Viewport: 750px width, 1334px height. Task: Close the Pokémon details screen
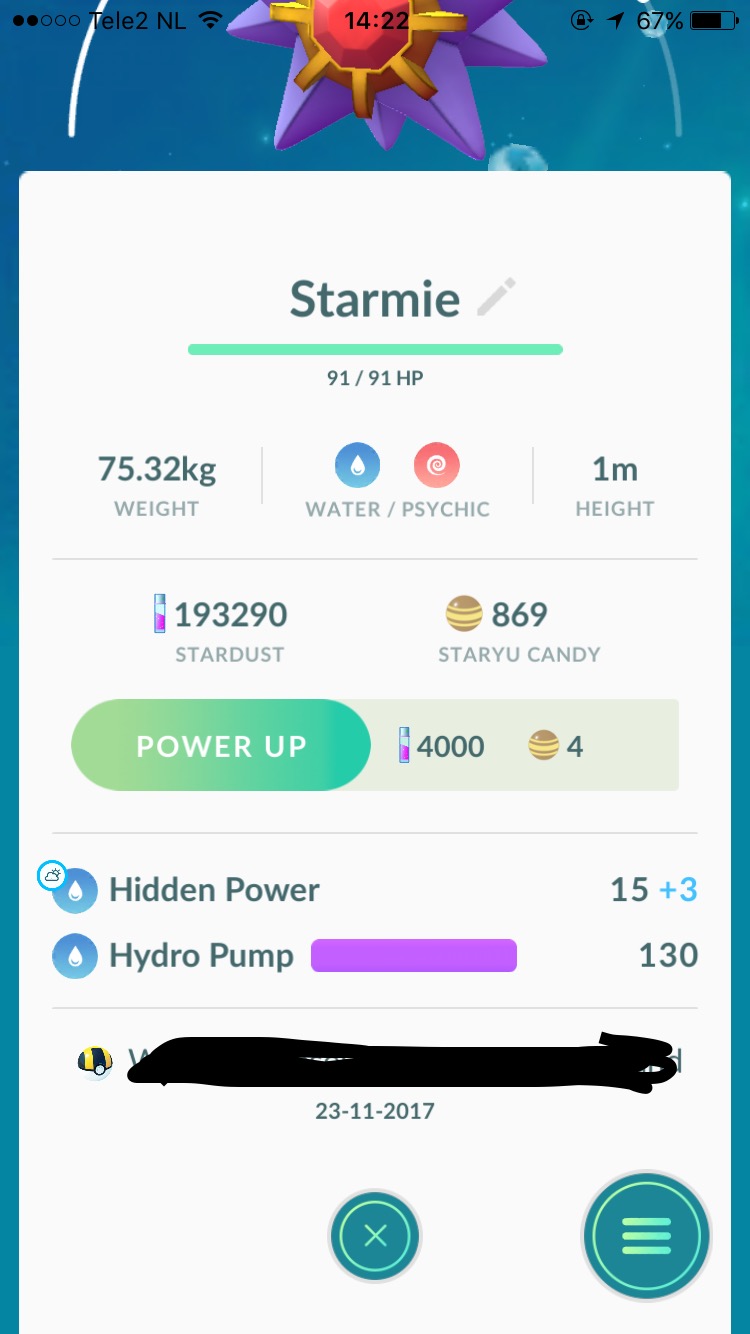pos(375,1236)
